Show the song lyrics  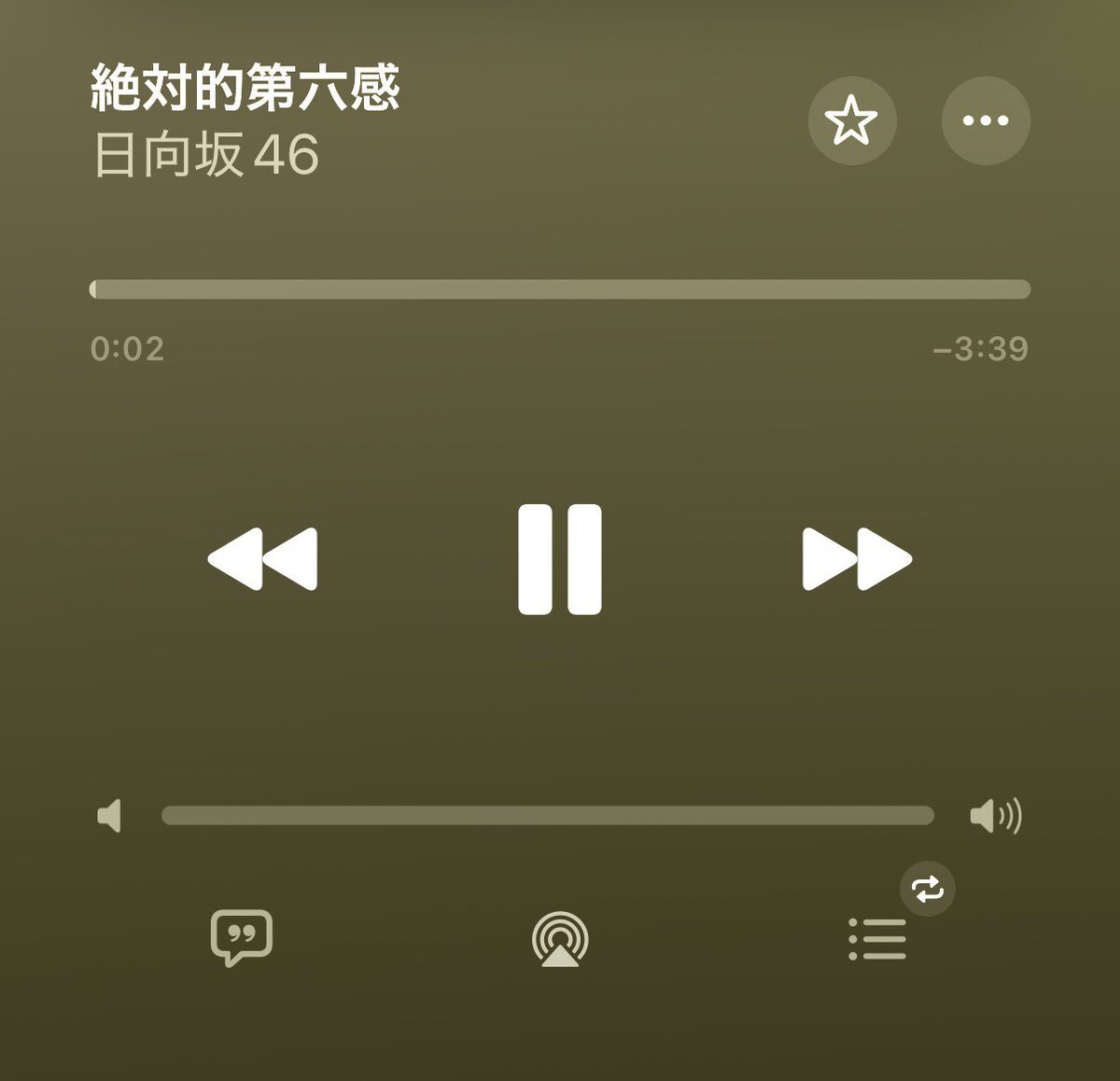click(x=242, y=937)
